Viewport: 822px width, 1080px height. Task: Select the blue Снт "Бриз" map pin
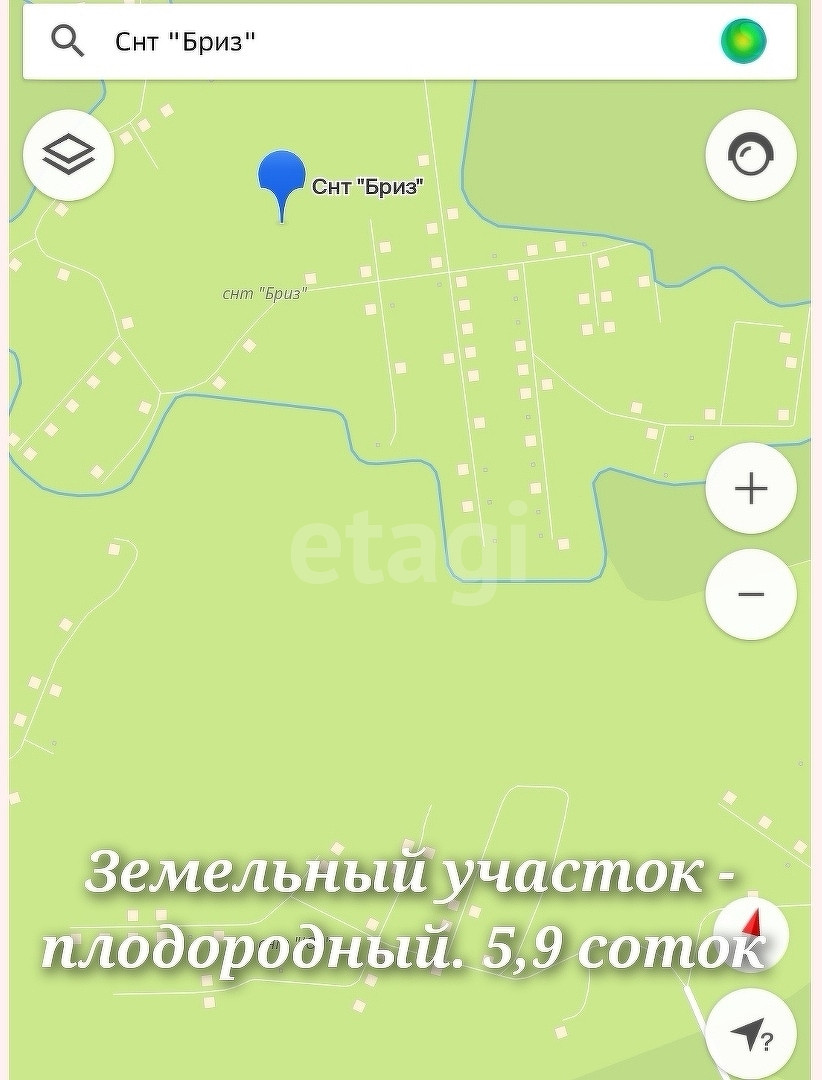(x=281, y=178)
